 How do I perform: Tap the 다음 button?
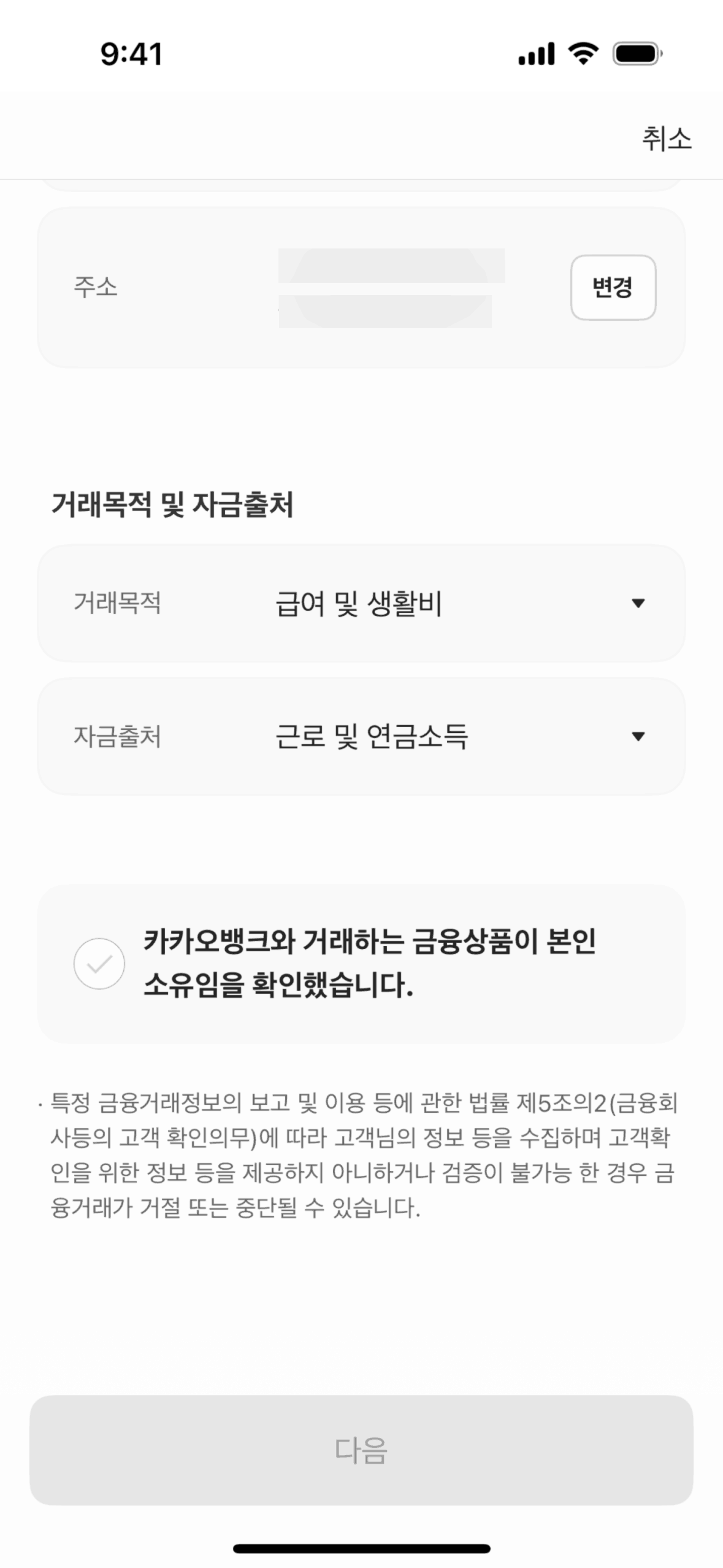click(x=361, y=1450)
